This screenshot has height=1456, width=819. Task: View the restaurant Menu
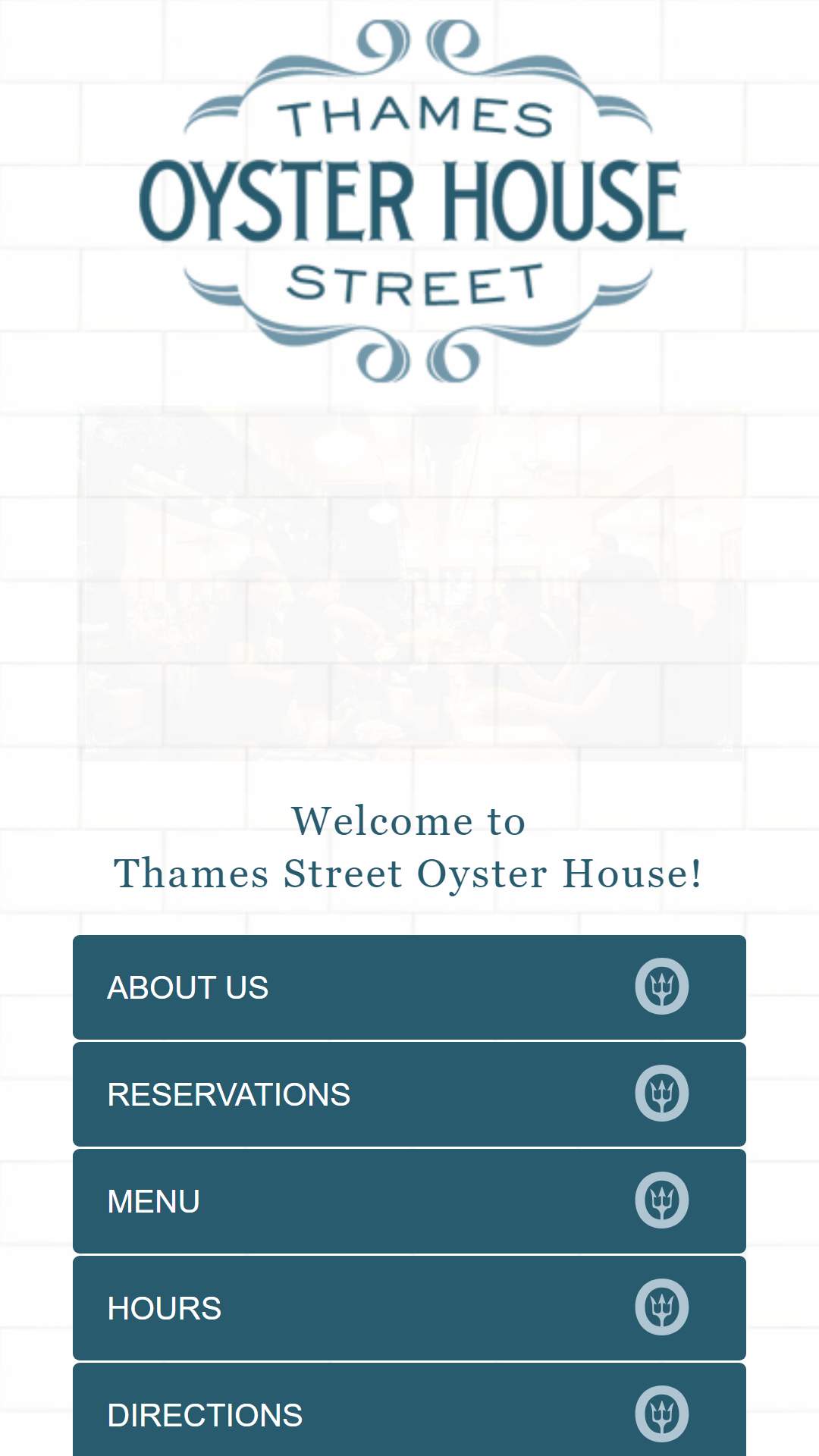coord(409,1200)
